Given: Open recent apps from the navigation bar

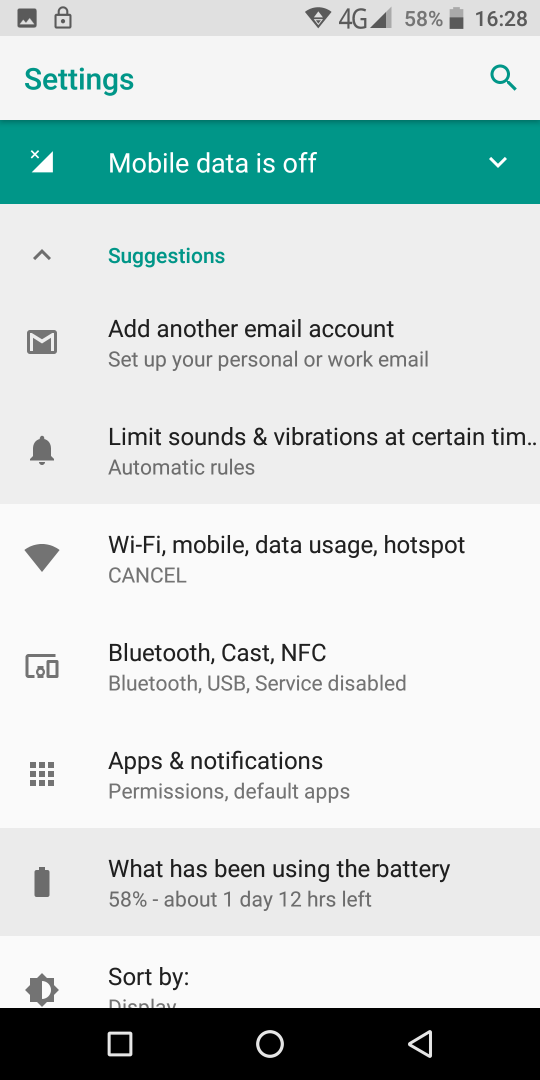Looking at the screenshot, I should click(x=120, y=1043).
